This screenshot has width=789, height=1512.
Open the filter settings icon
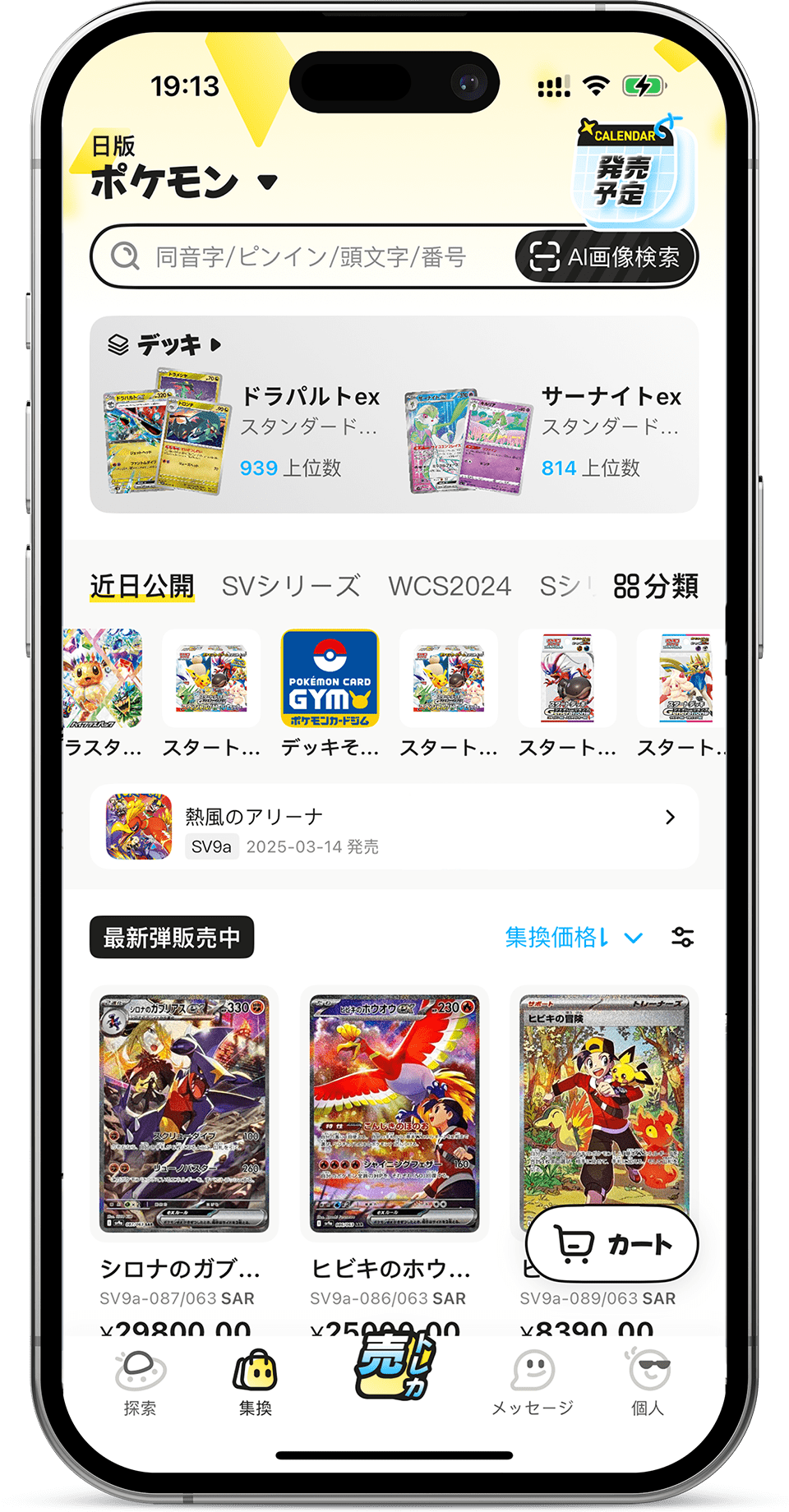point(682,938)
